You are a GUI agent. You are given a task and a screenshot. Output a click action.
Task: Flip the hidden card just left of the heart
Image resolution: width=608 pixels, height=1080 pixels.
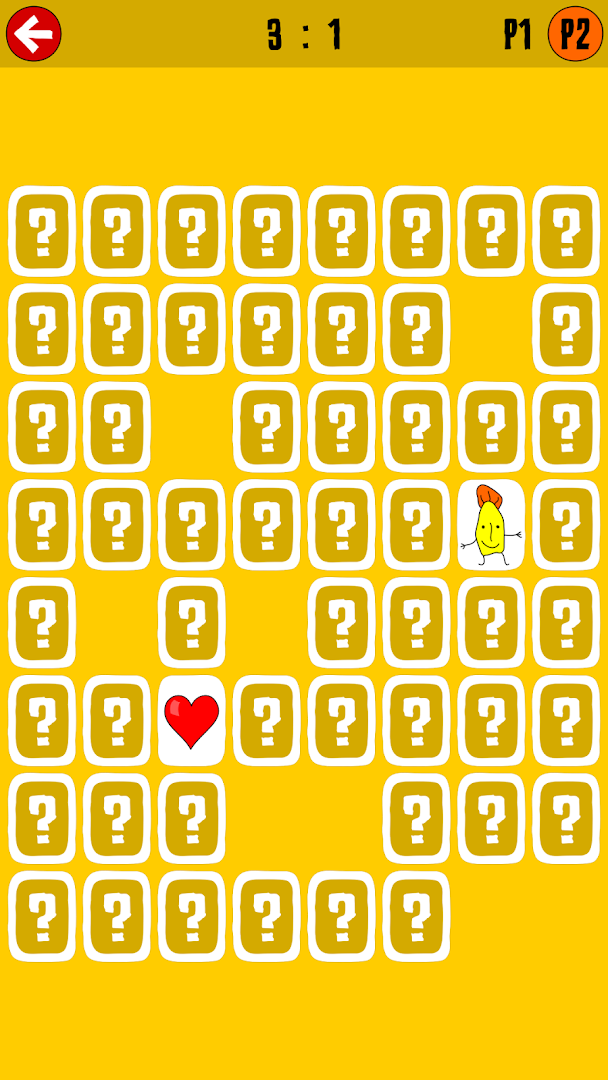click(x=117, y=721)
